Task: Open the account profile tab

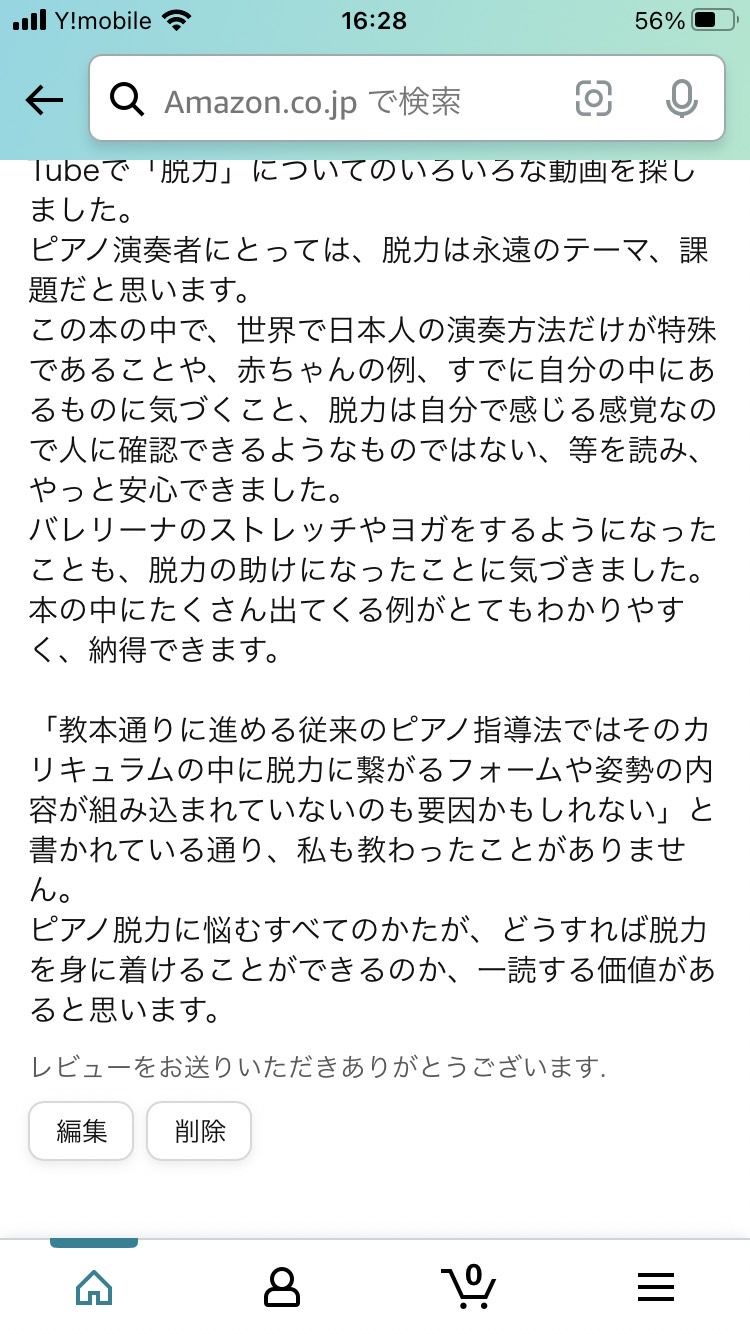Action: tap(282, 1287)
